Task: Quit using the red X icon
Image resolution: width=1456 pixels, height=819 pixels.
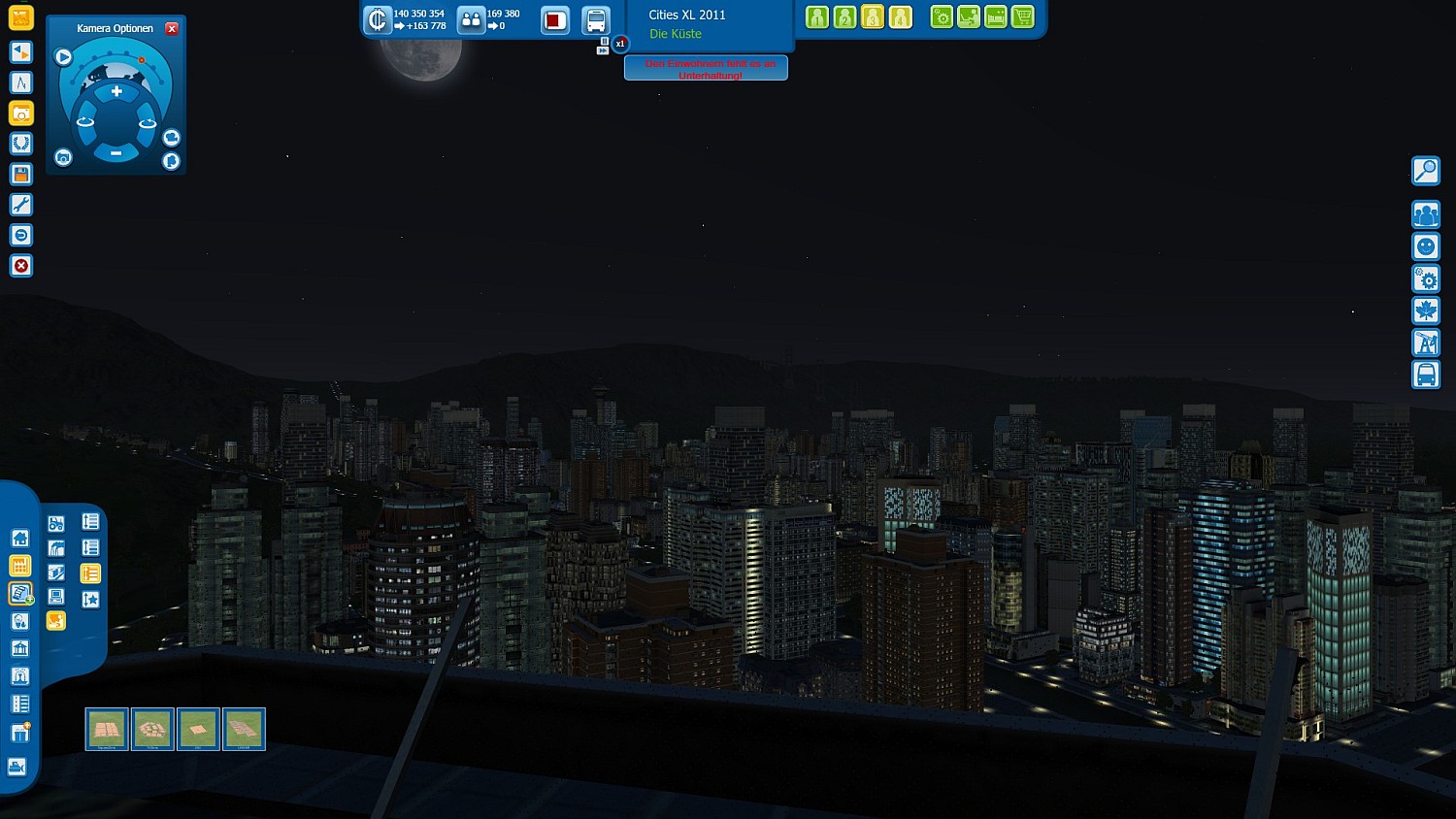Action: coord(20,266)
